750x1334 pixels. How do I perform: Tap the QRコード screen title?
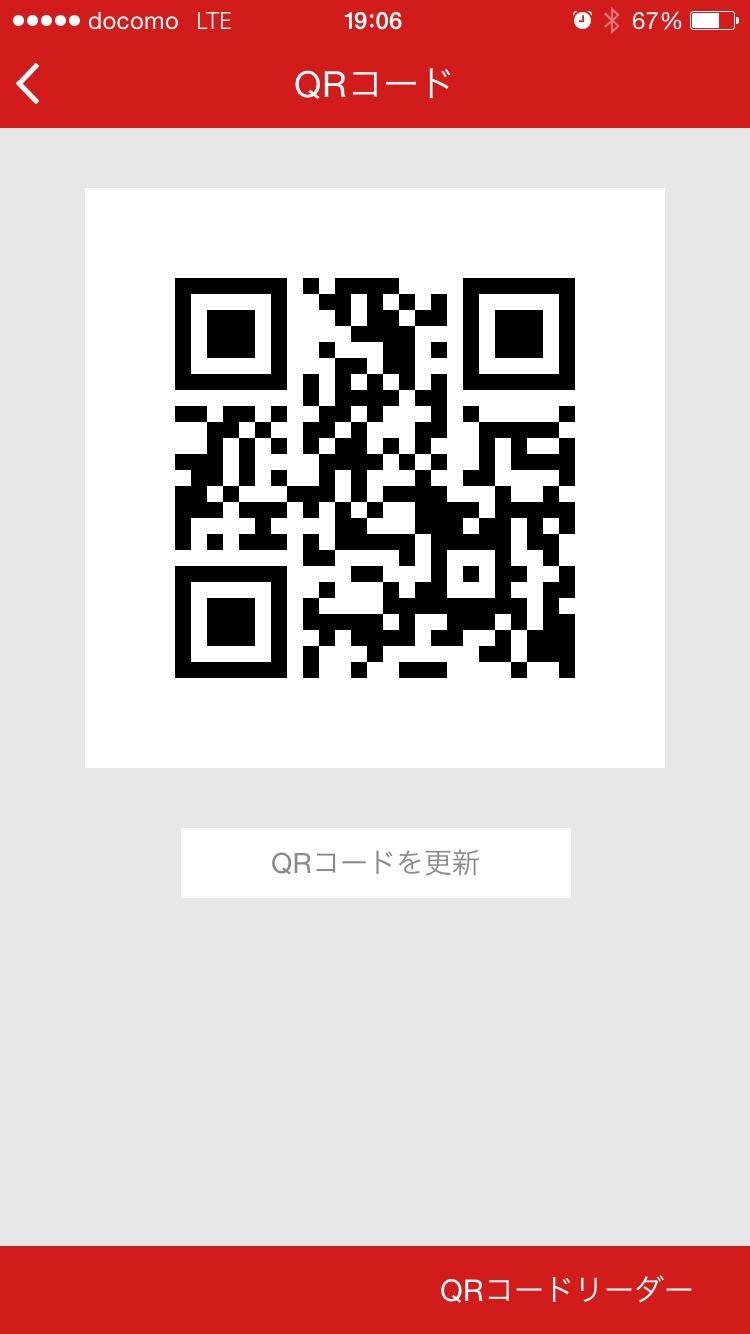click(375, 84)
